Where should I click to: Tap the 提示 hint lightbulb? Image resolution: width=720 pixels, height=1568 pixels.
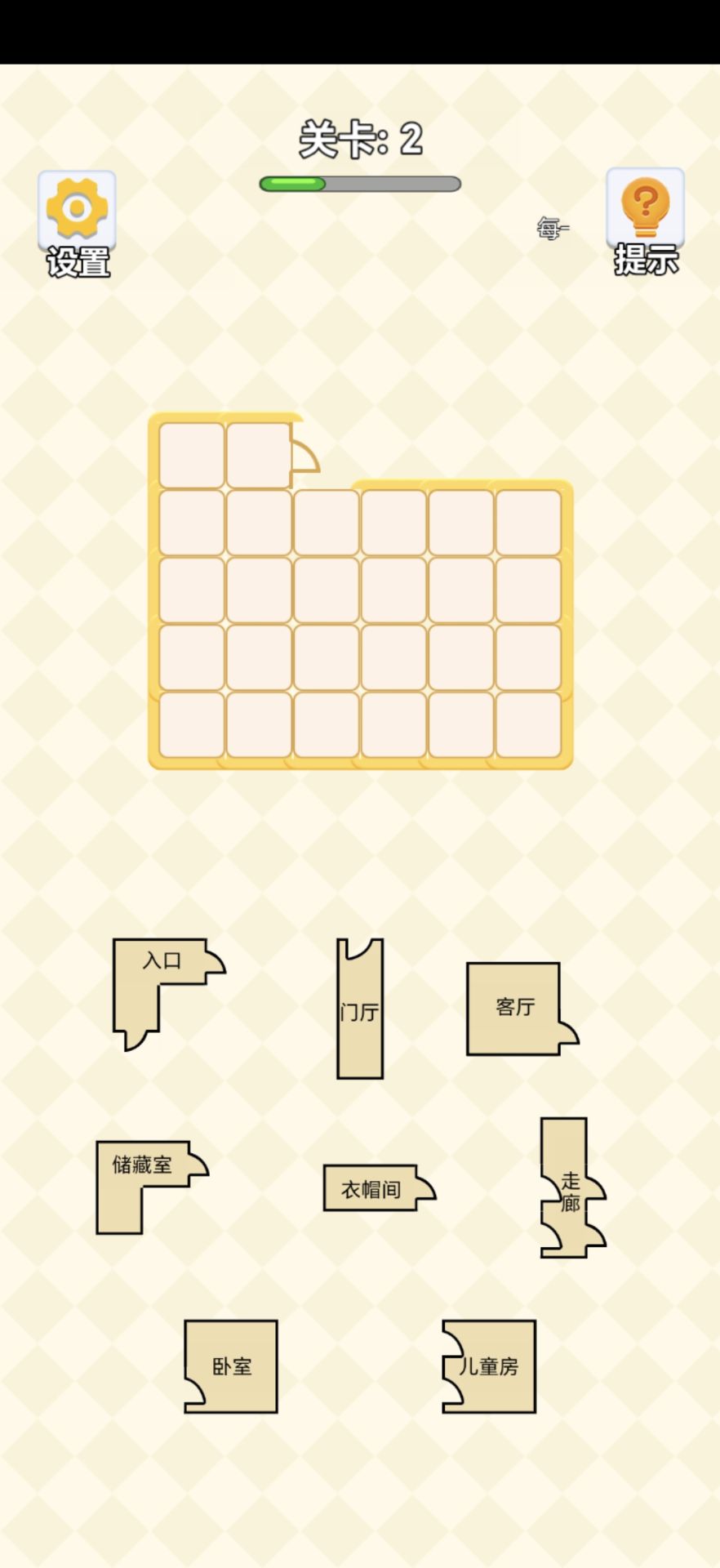pyautogui.click(x=645, y=210)
